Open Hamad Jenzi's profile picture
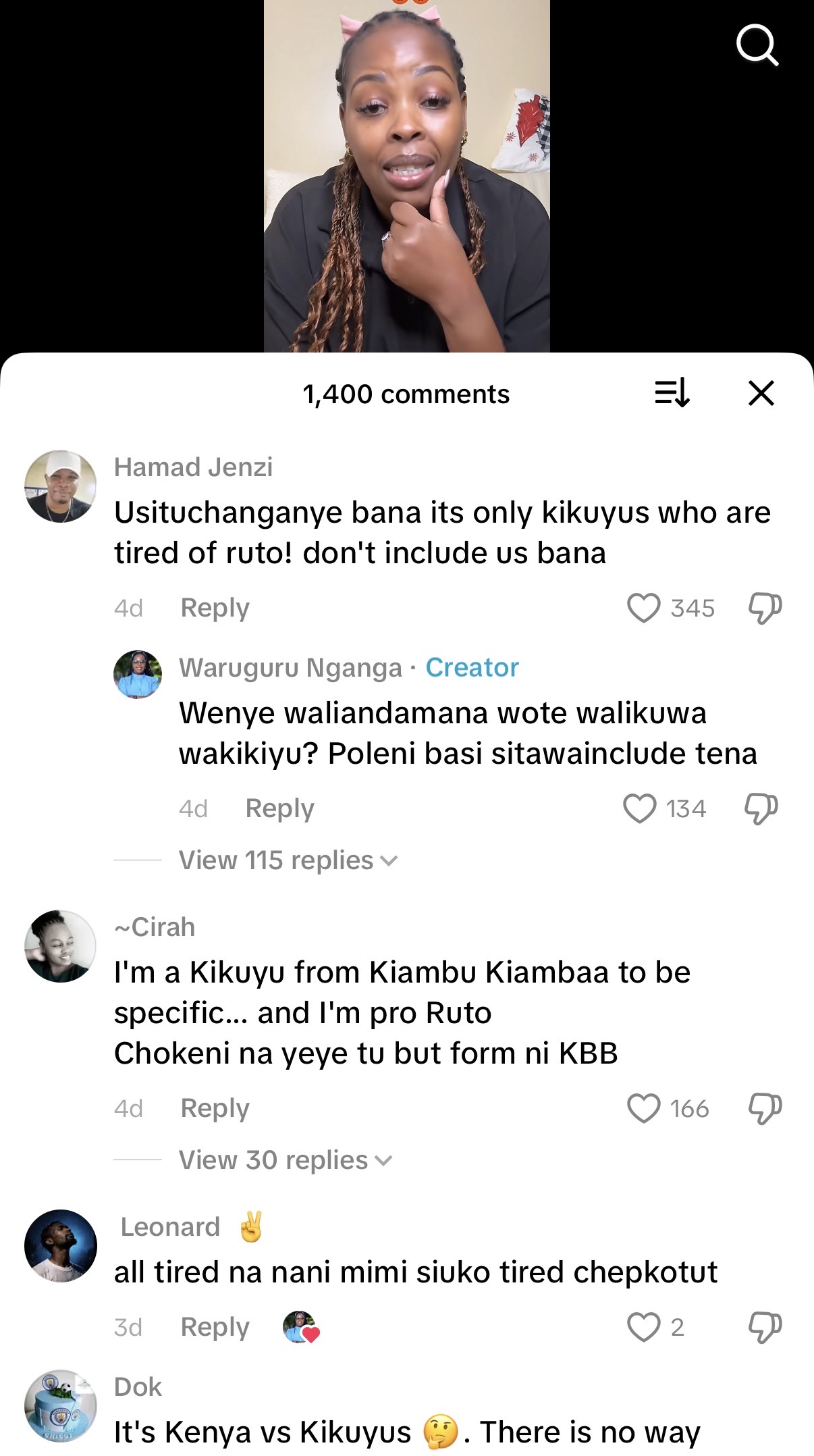The width and height of the screenshot is (814, 1456). pyautogui.click(x=61, y=486)
